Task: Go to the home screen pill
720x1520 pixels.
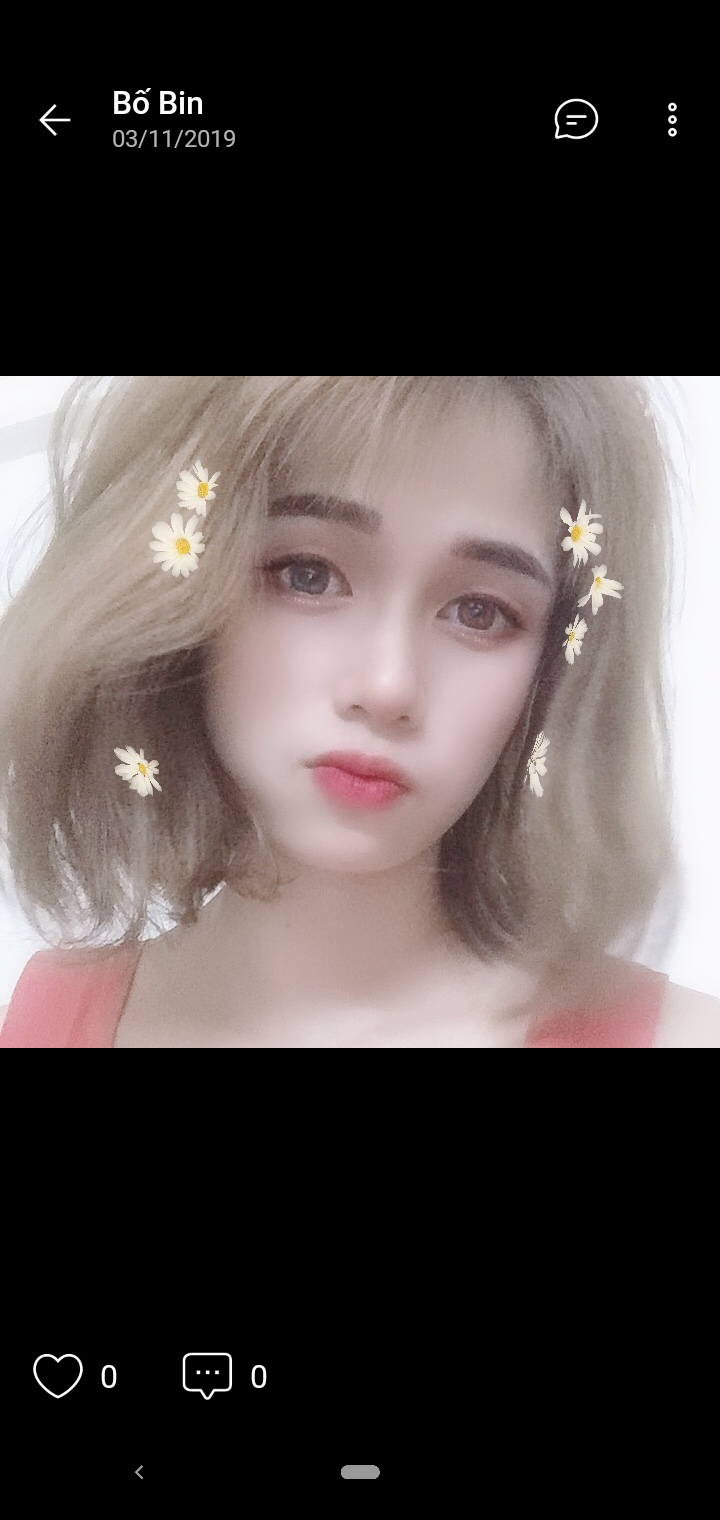Action: 360,1472
